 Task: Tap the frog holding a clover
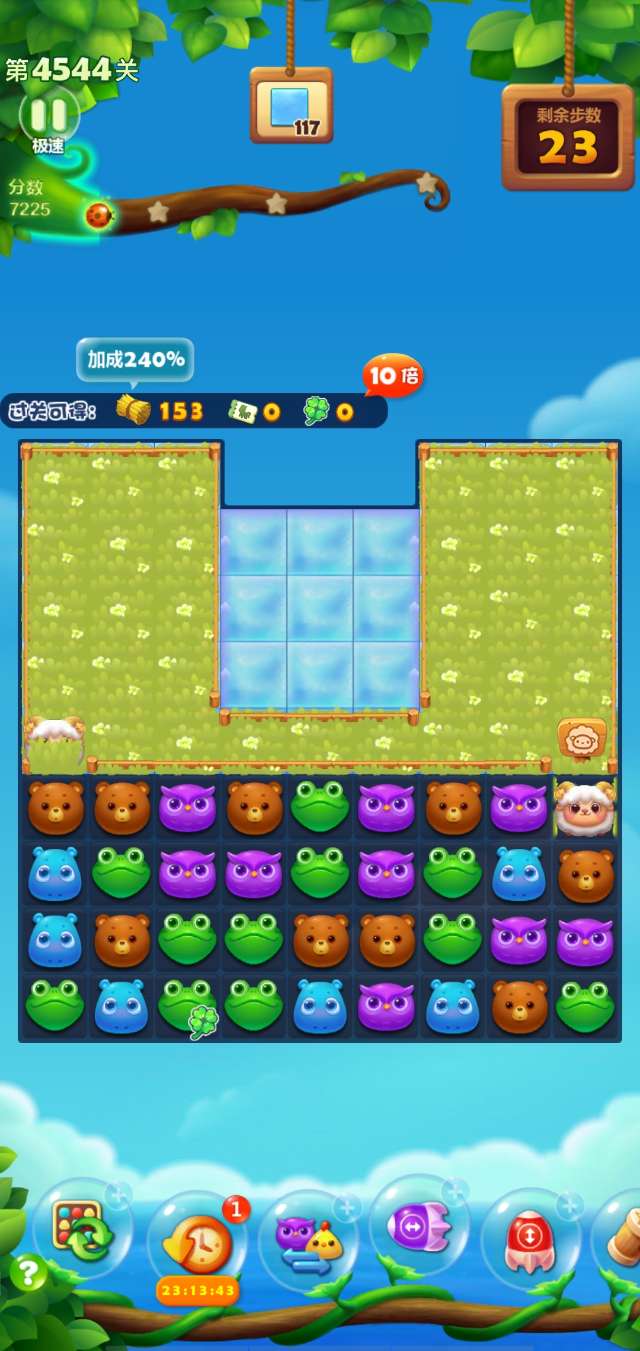click(189, 1006)
